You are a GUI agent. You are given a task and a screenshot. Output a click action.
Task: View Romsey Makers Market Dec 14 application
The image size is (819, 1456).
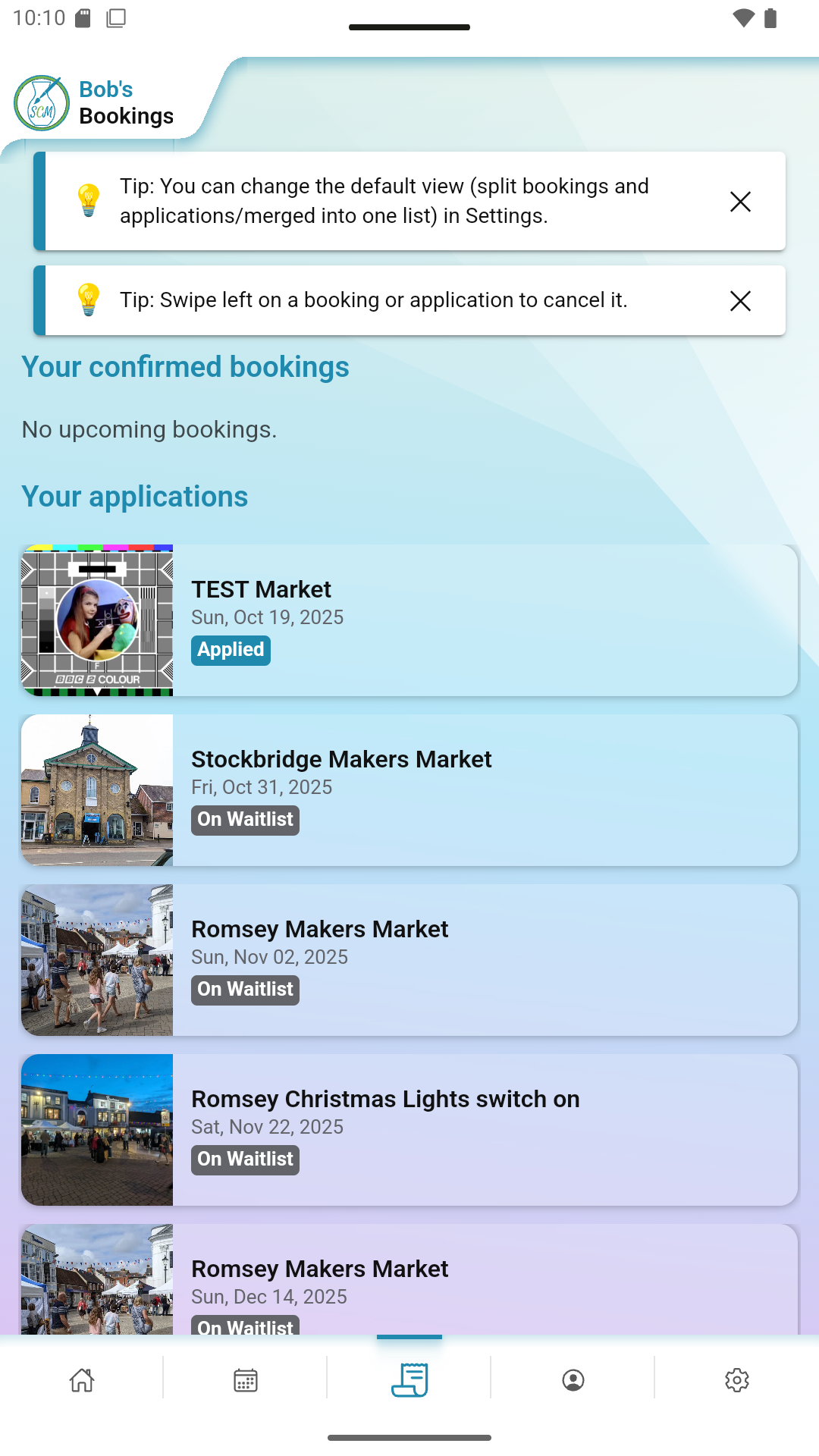(409, 1282)
